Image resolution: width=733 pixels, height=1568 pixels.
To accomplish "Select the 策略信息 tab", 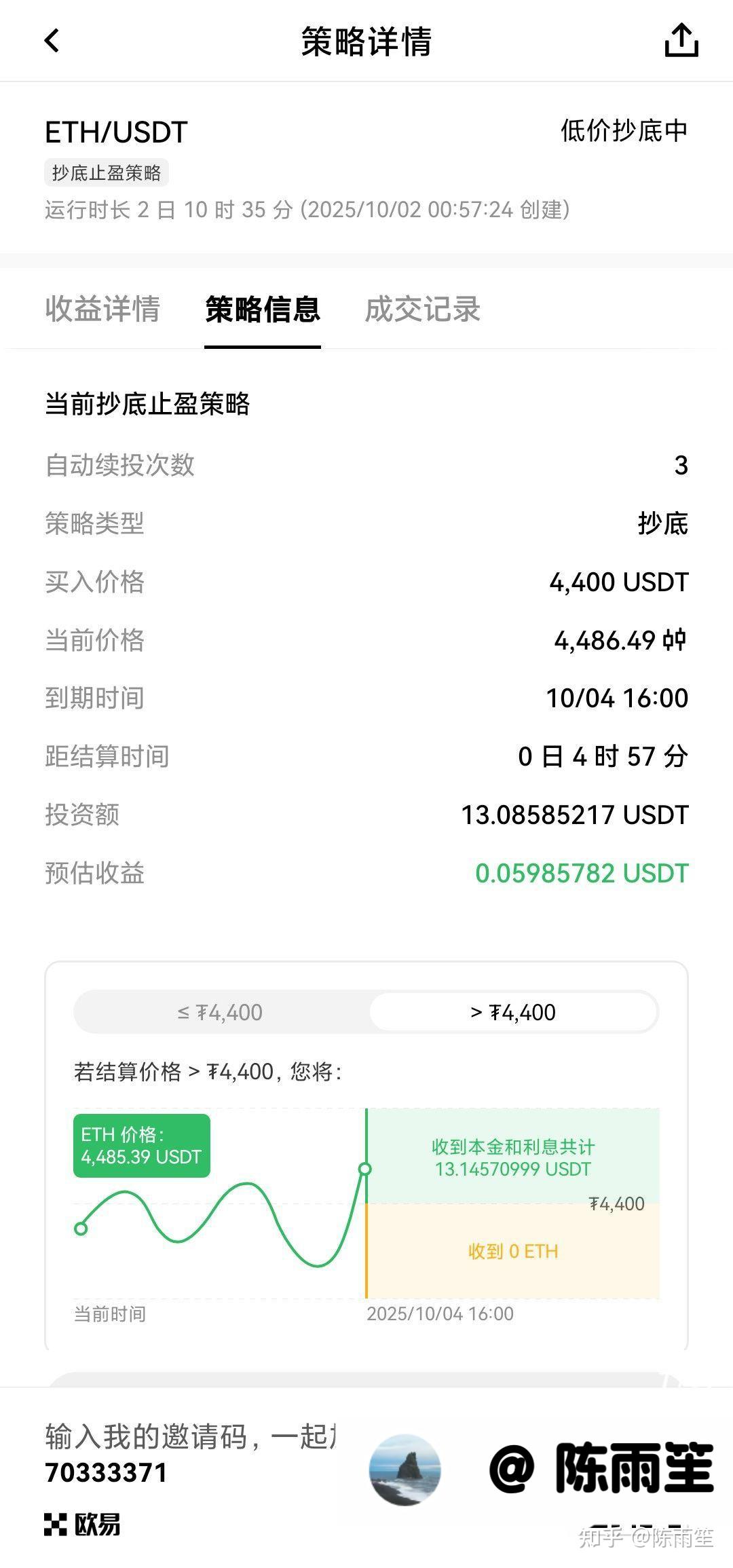I will point(263,310).
